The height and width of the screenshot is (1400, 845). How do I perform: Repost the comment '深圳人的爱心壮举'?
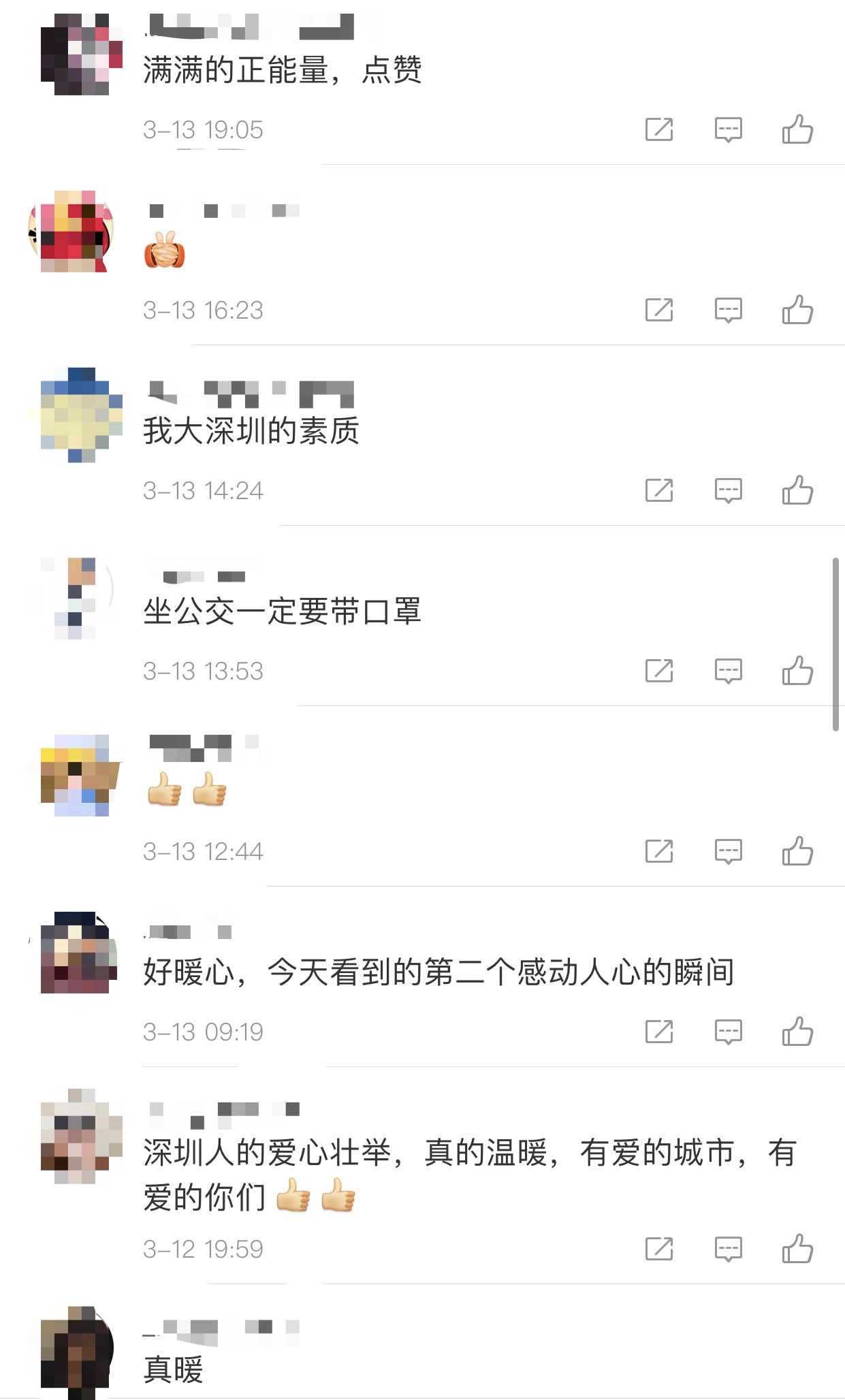(658, 1249)
